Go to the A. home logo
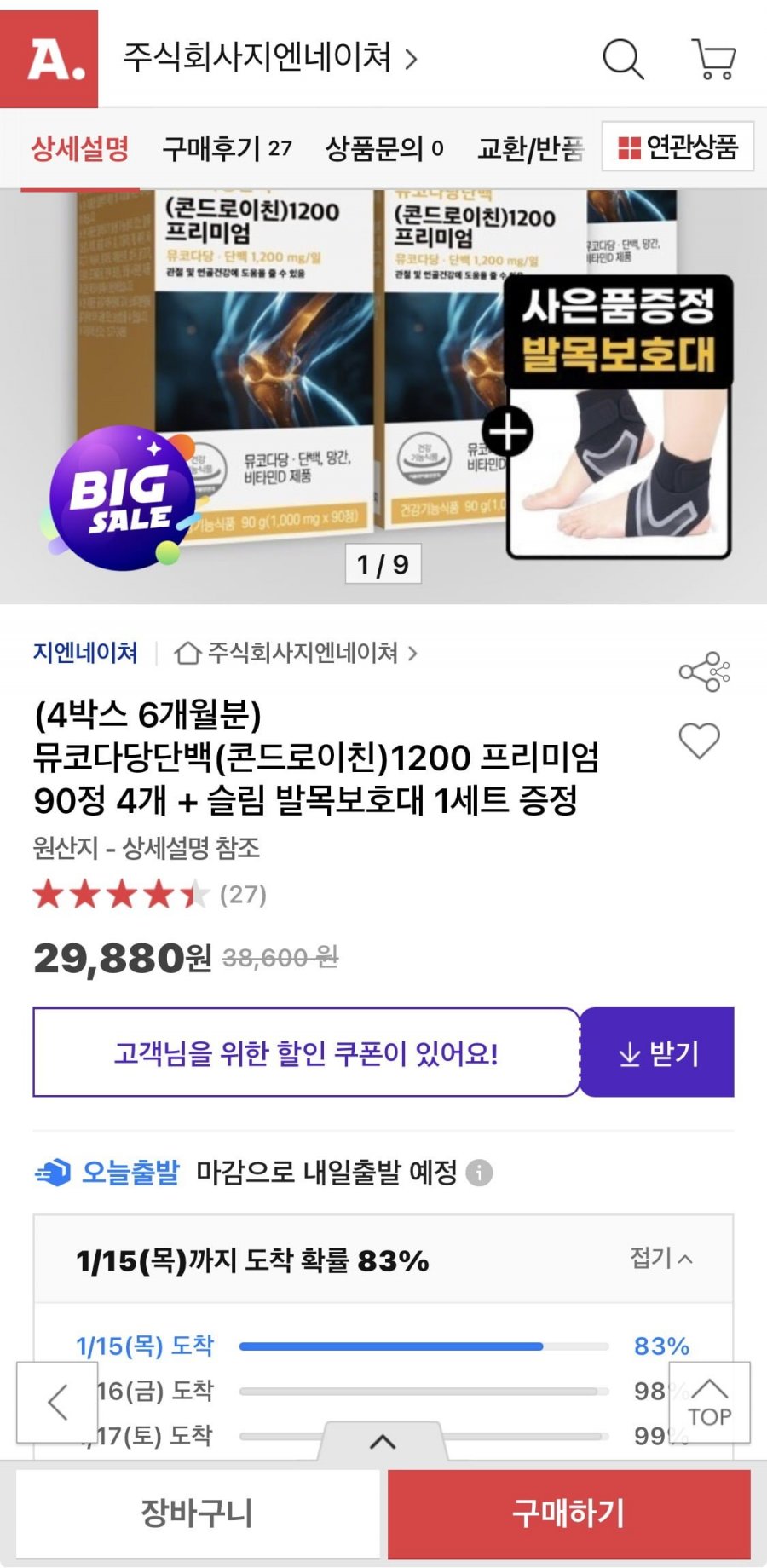767x1568 pixels. point(49,60)
